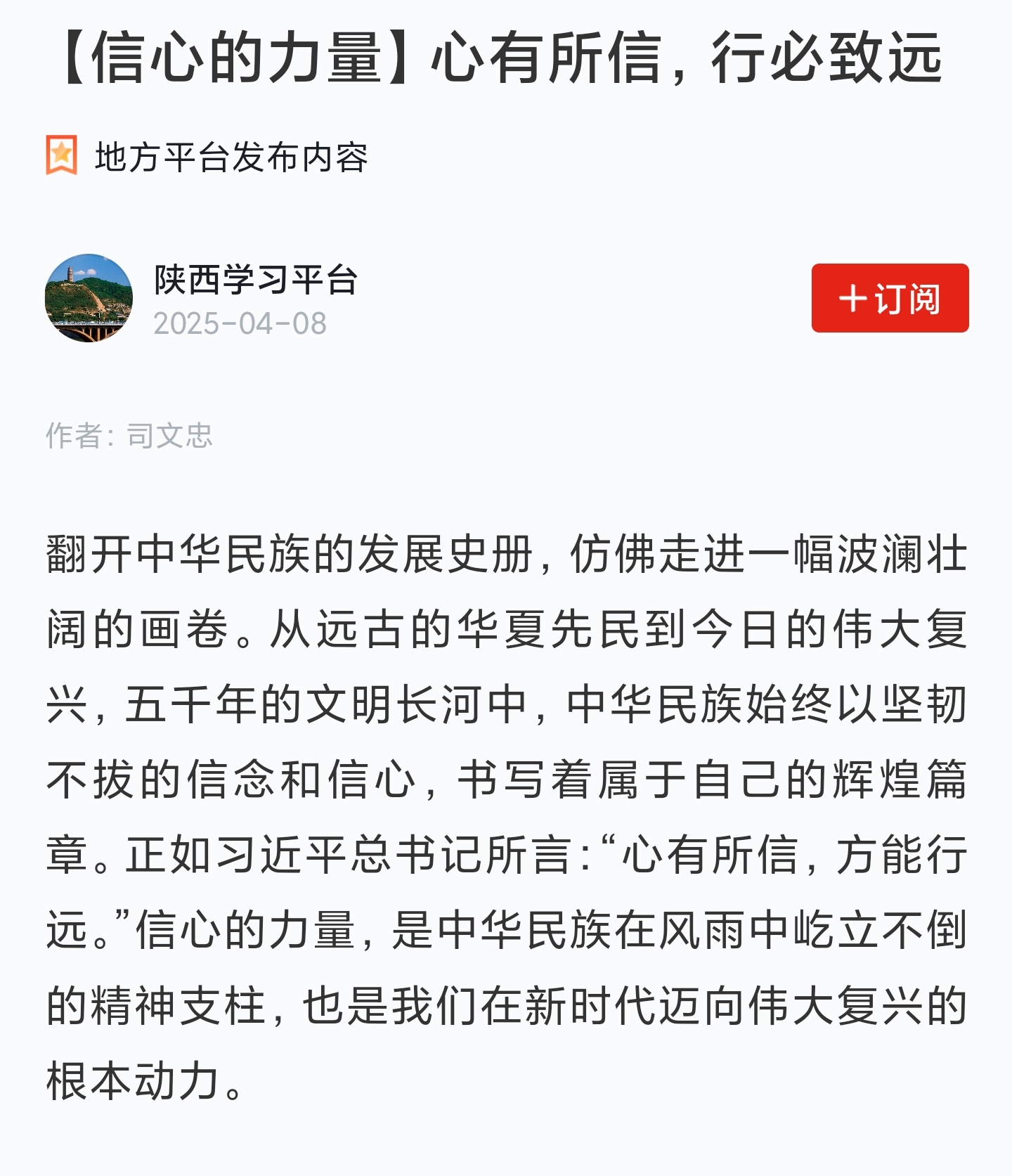
Task: Open the 陕西学习平台 publisher name
Action: pyautogui.click(x=256, y=280)
